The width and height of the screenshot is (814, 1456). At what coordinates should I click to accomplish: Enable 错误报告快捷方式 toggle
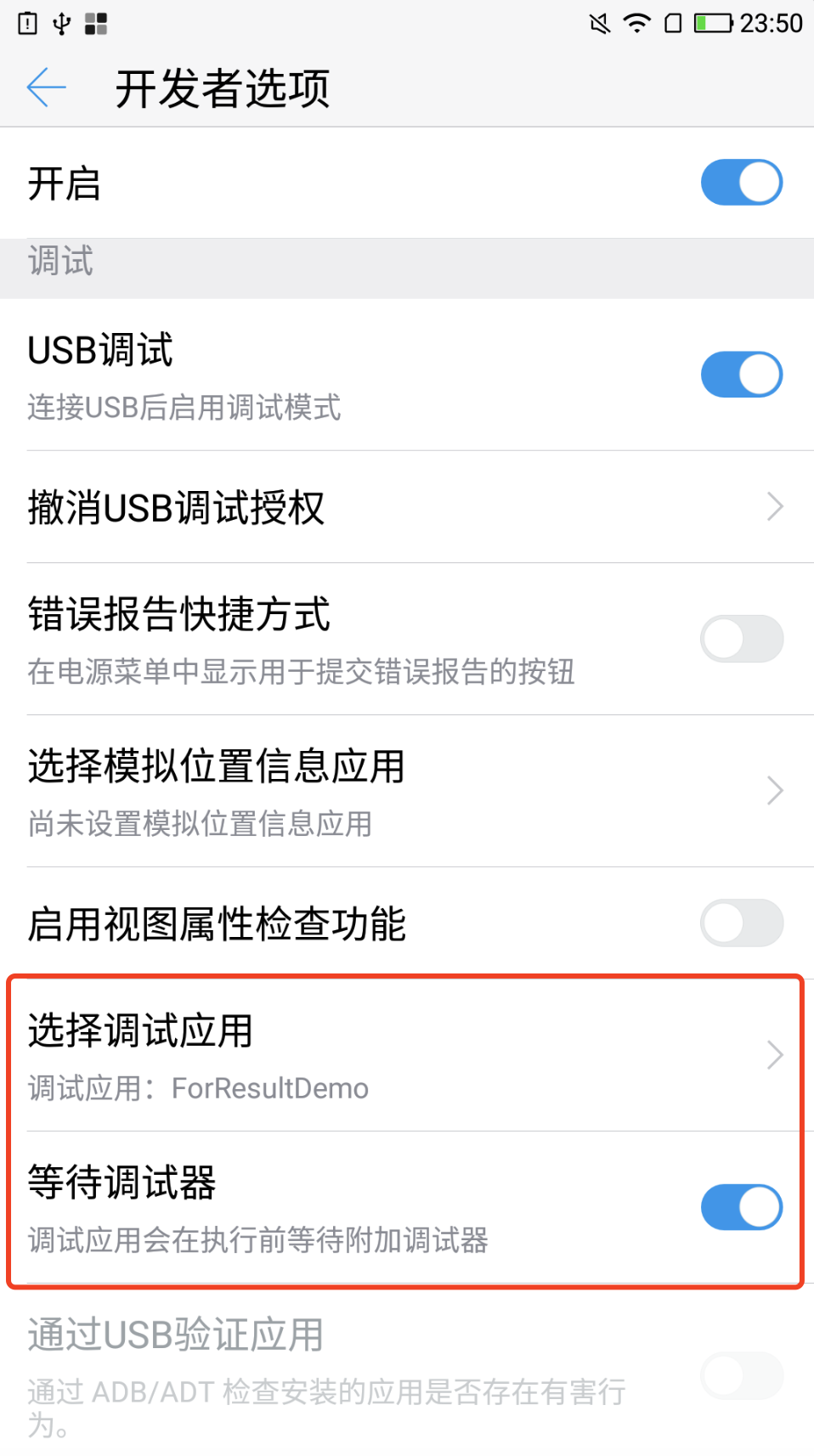(741, 639)
